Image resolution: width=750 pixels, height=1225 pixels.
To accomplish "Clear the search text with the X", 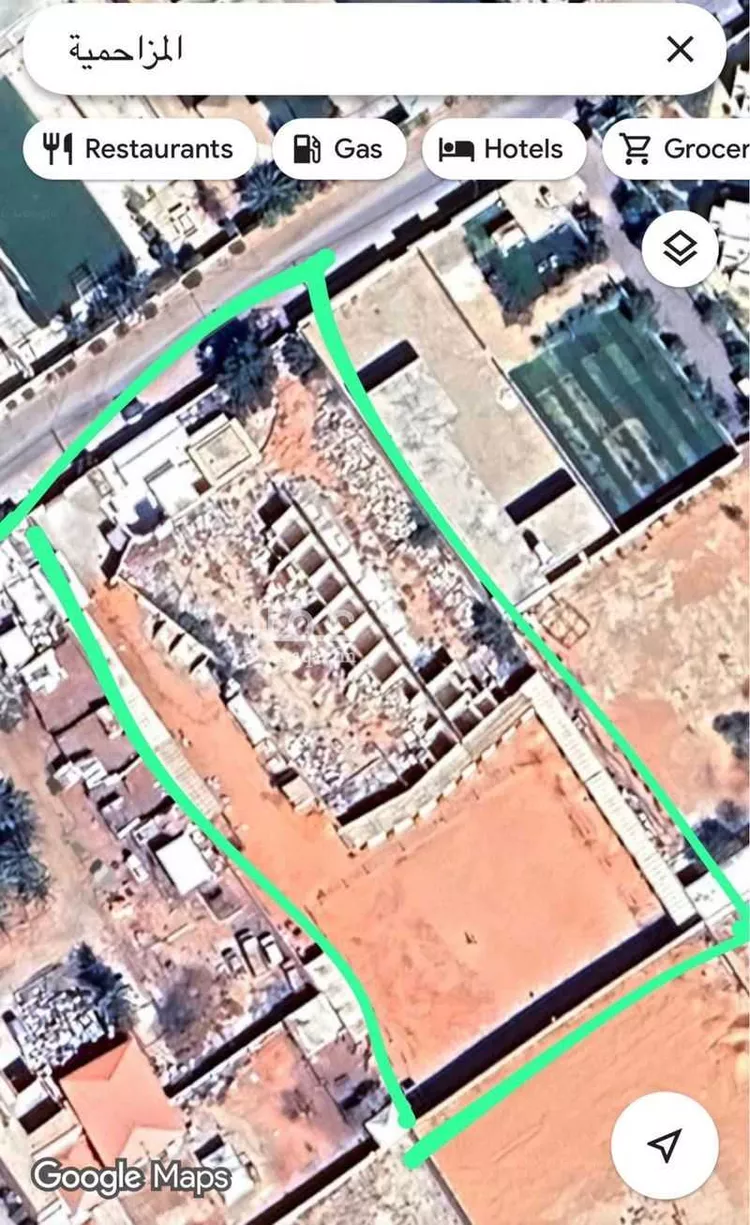I will (x=680, y=49).
